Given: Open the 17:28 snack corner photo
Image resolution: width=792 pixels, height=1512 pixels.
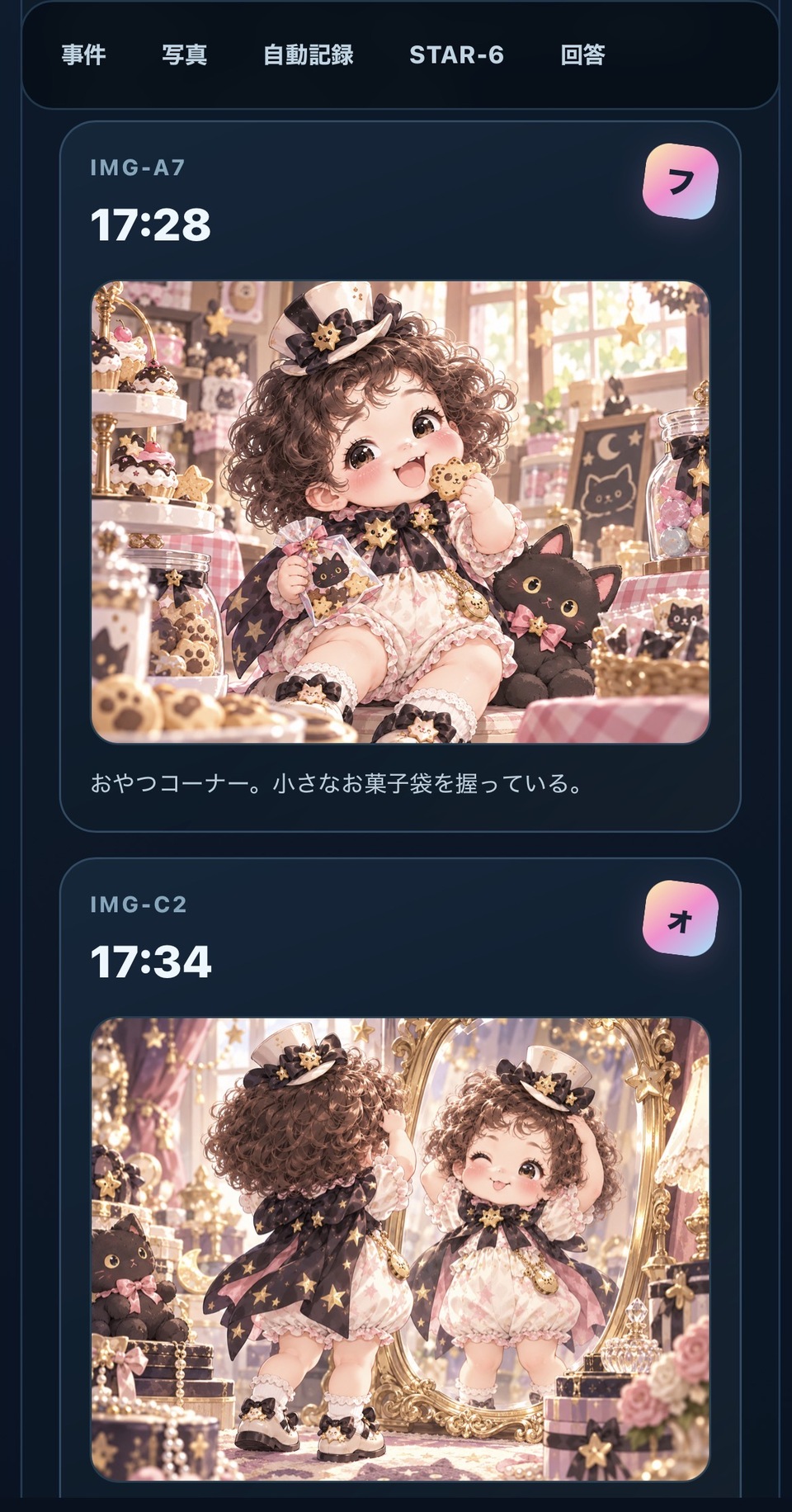Looking at the screenshot, I should pos(400,512).
